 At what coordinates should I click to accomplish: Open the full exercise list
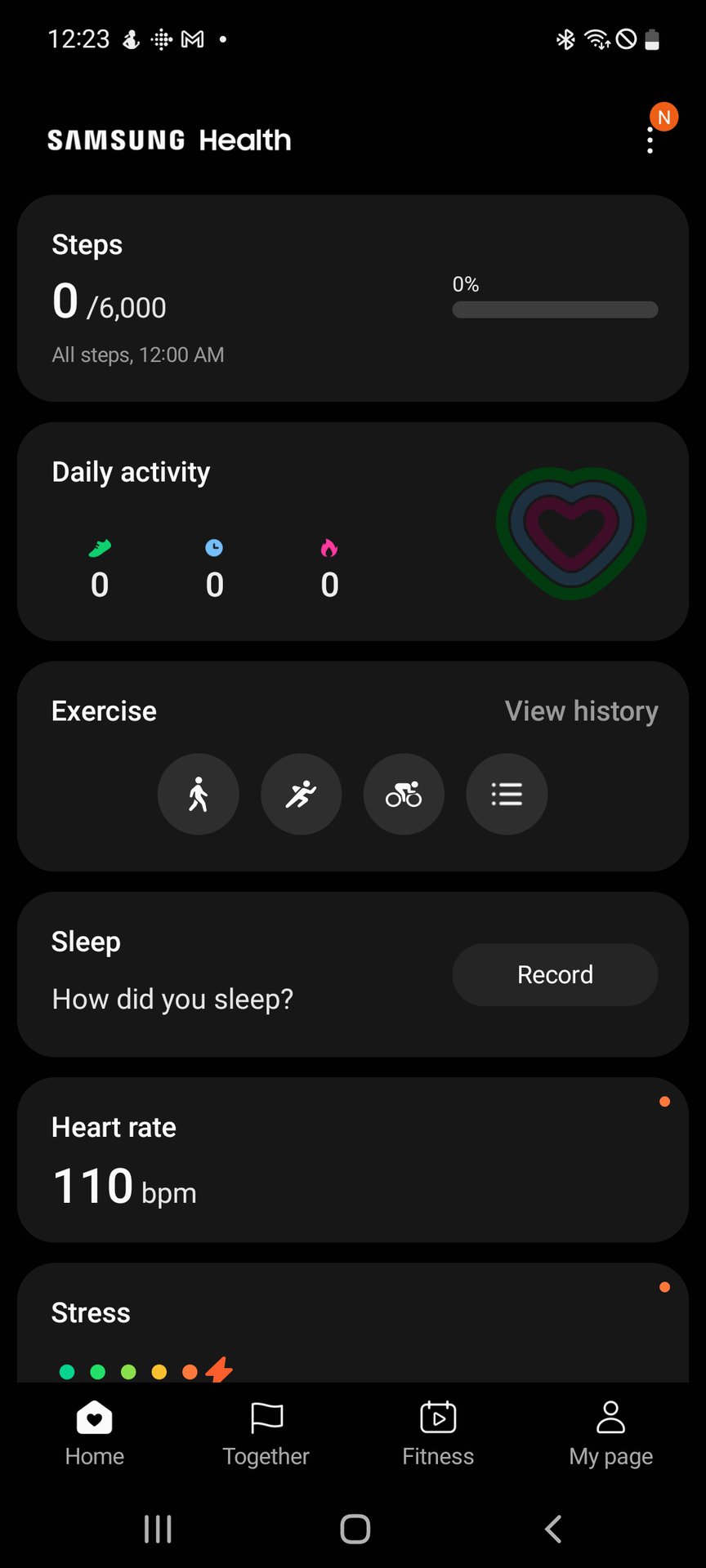pyautogui.click(x=507, y=794)
